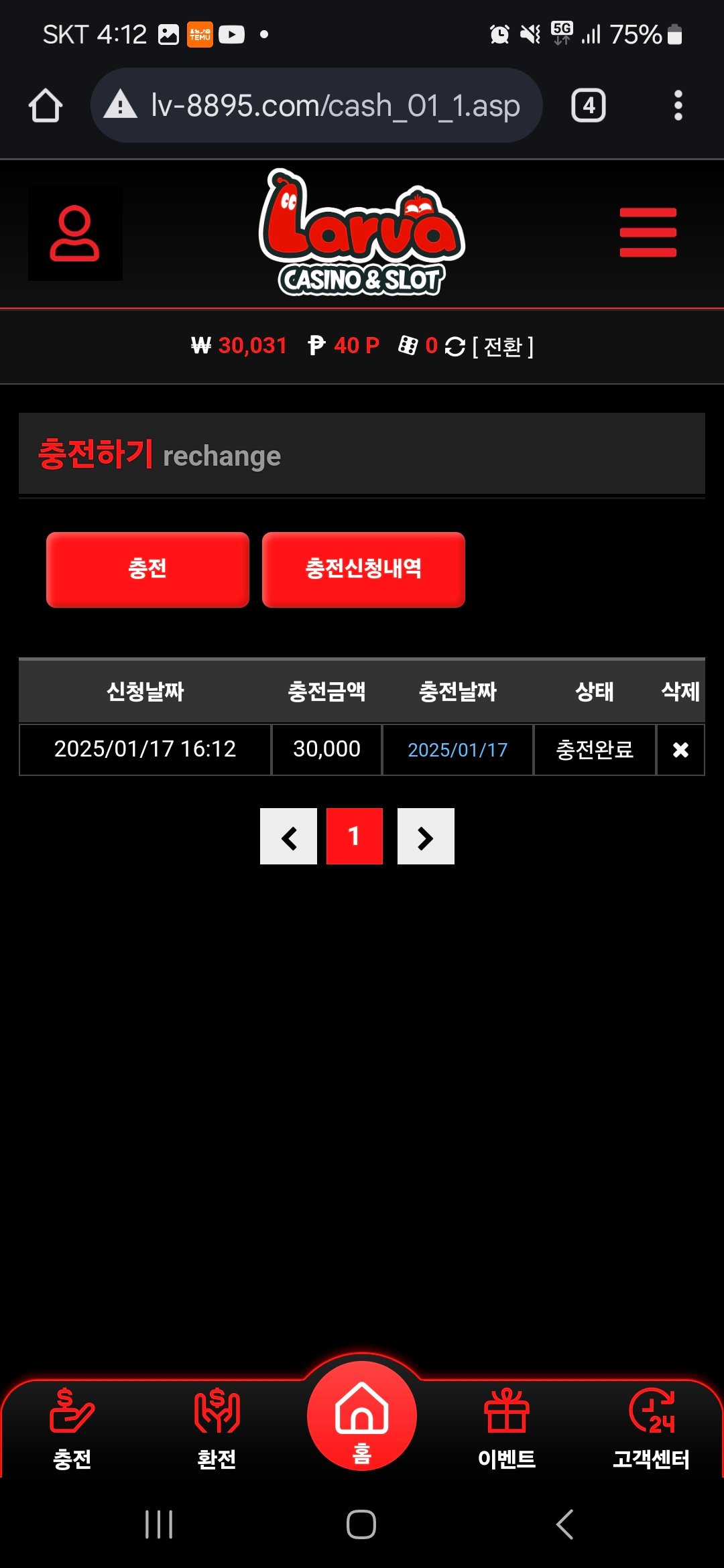The image size is (724, 1568).
Task: Open 충전신청내역 recharge history
Action: pos(363,570)
